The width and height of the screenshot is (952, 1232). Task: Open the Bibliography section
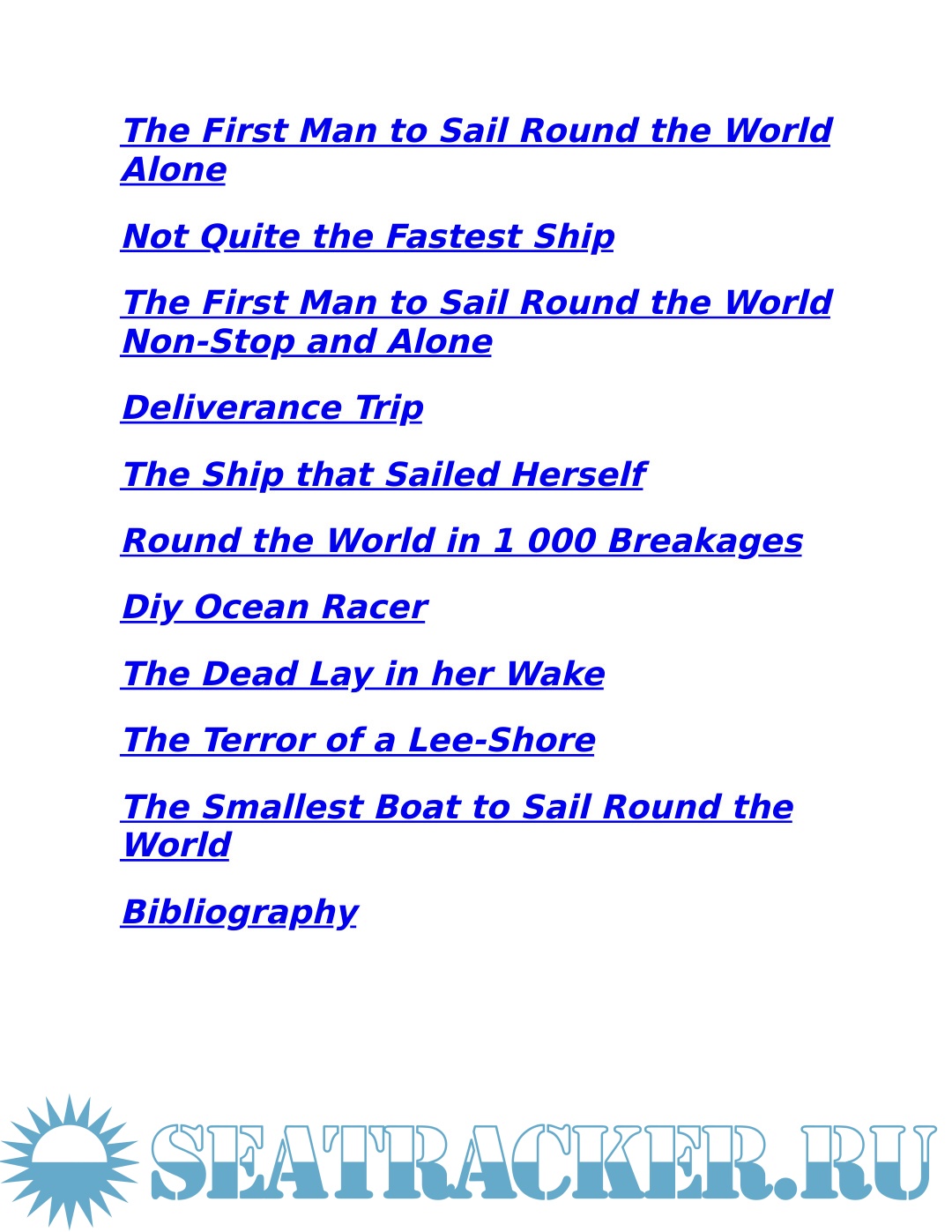point(240,912)
